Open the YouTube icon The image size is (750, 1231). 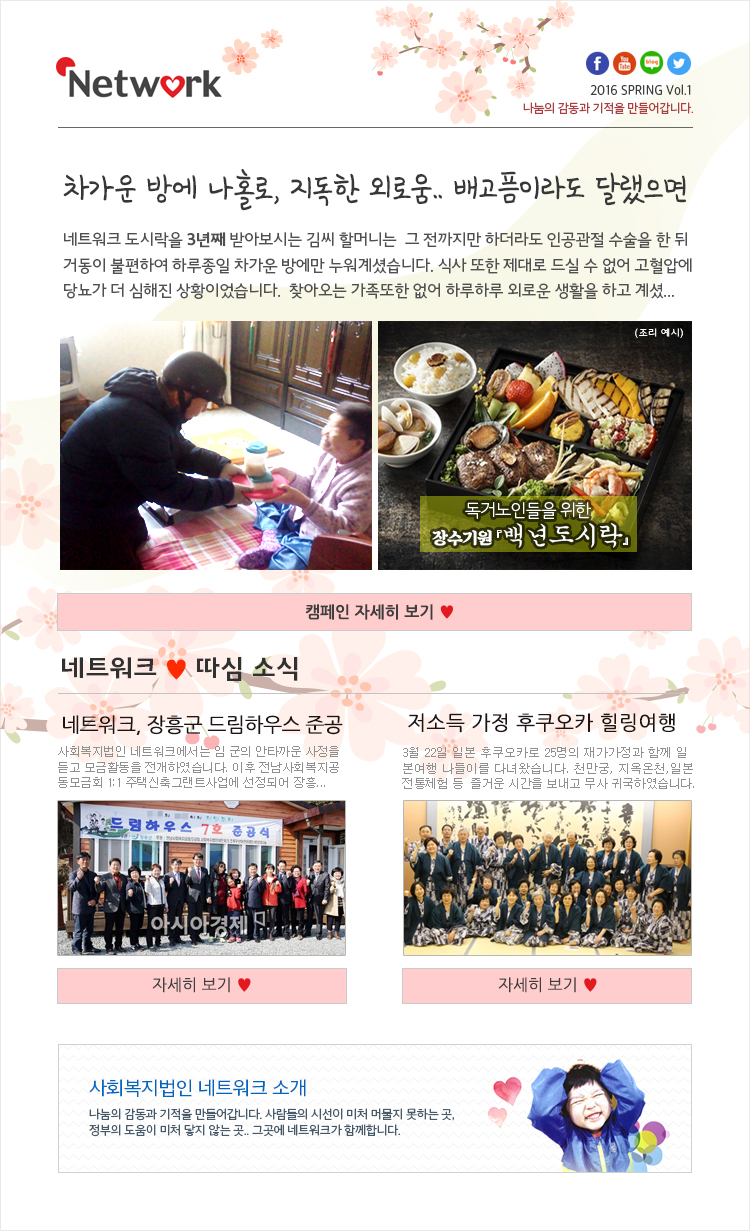tap(624, 63)
